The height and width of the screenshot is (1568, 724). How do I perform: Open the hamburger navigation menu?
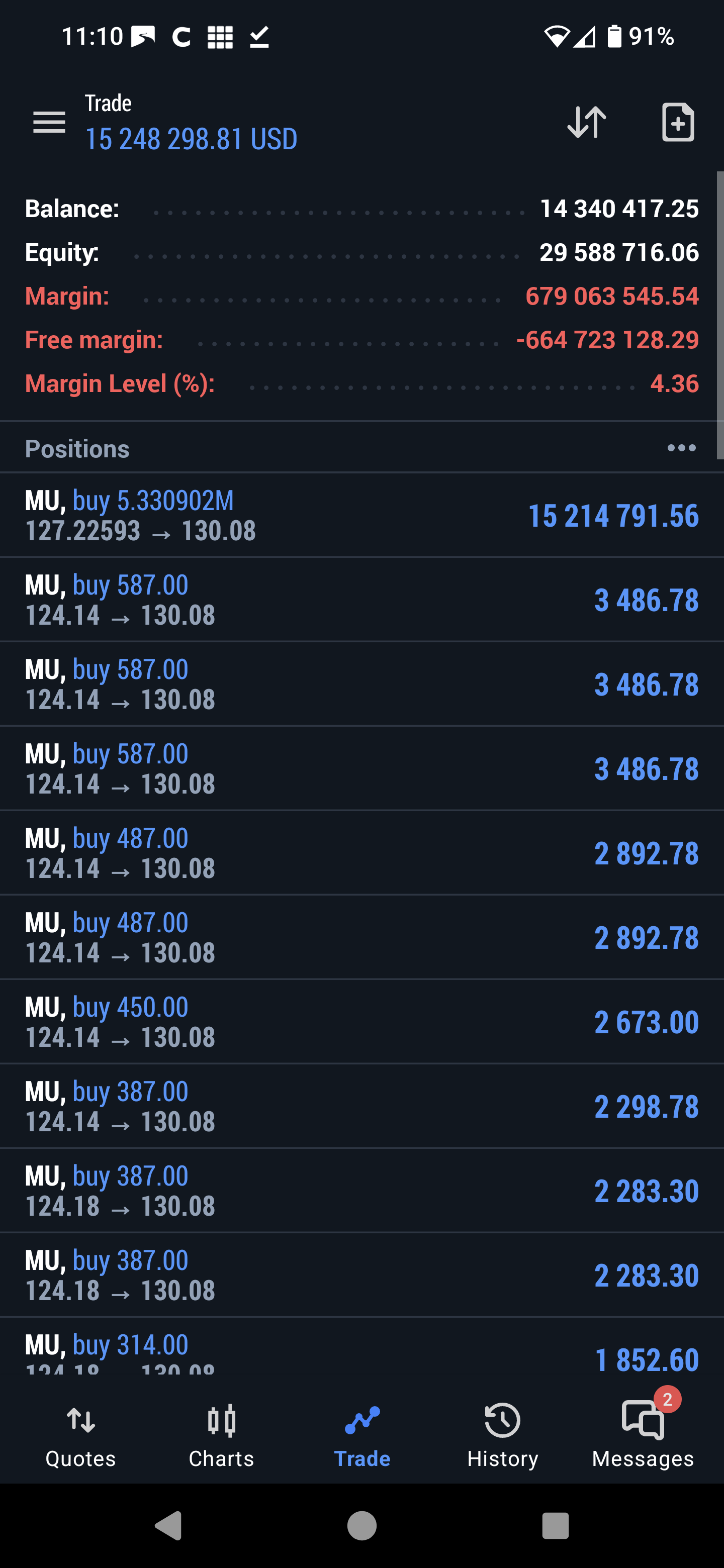click(49, 122)
